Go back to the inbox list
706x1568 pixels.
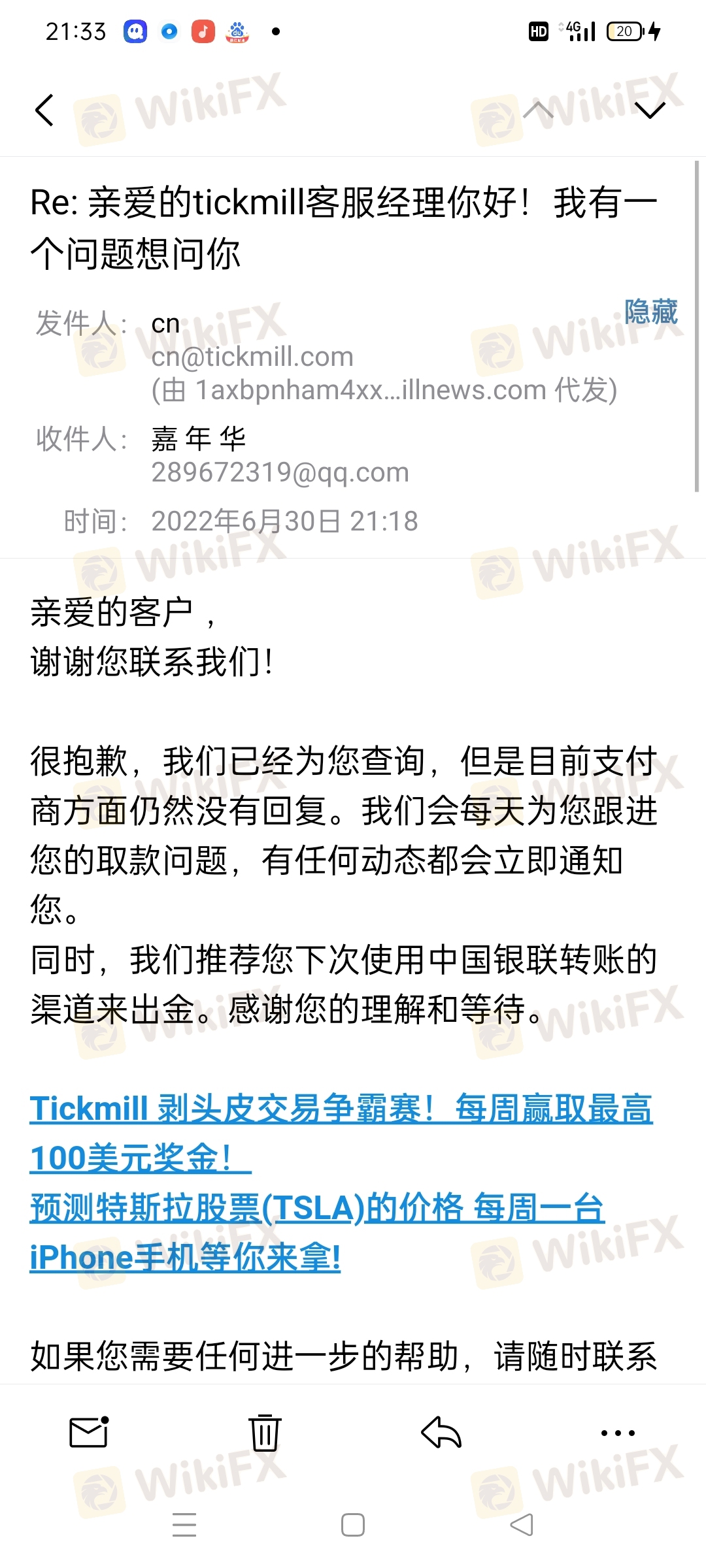pyautogui.click(x=44, y=110)
